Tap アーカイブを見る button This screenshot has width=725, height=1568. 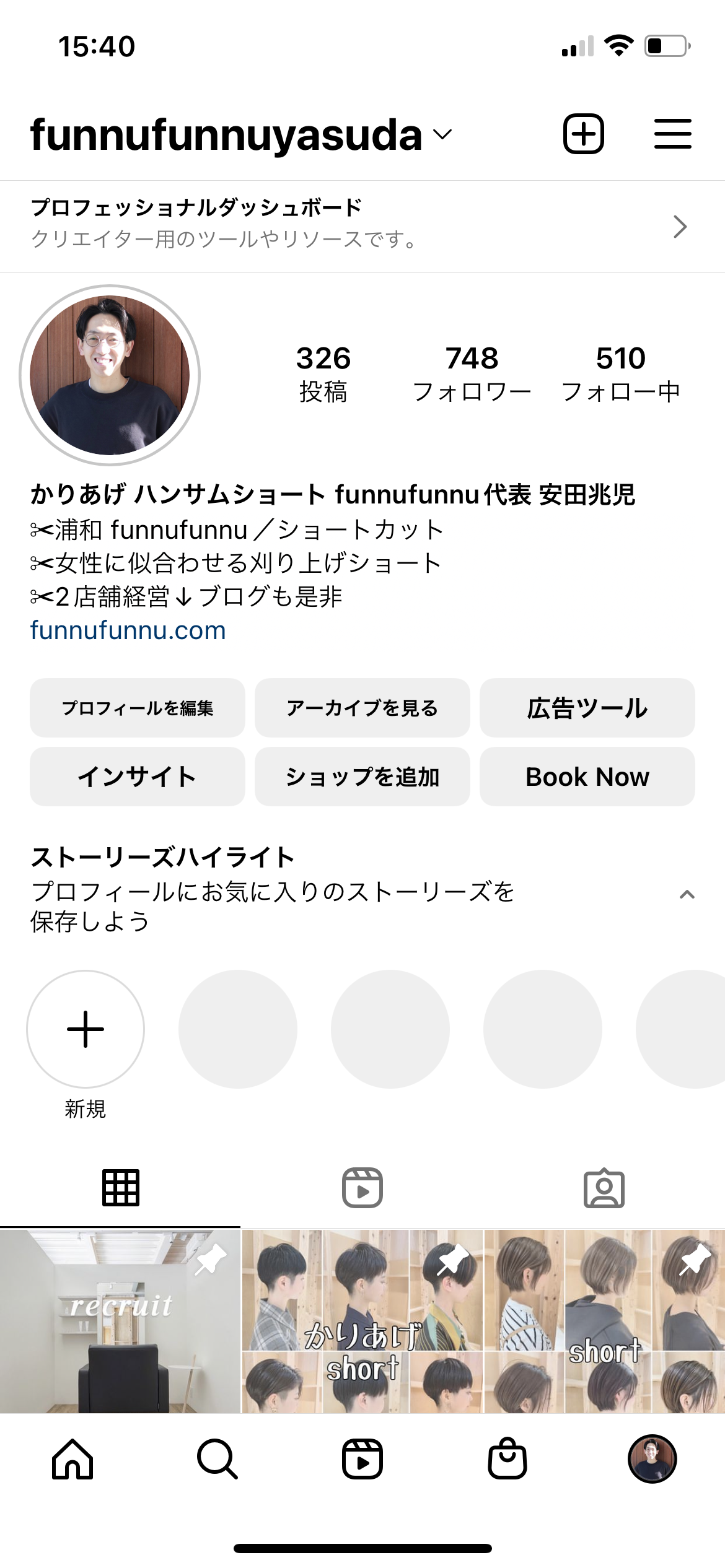(x=362, y=708)
